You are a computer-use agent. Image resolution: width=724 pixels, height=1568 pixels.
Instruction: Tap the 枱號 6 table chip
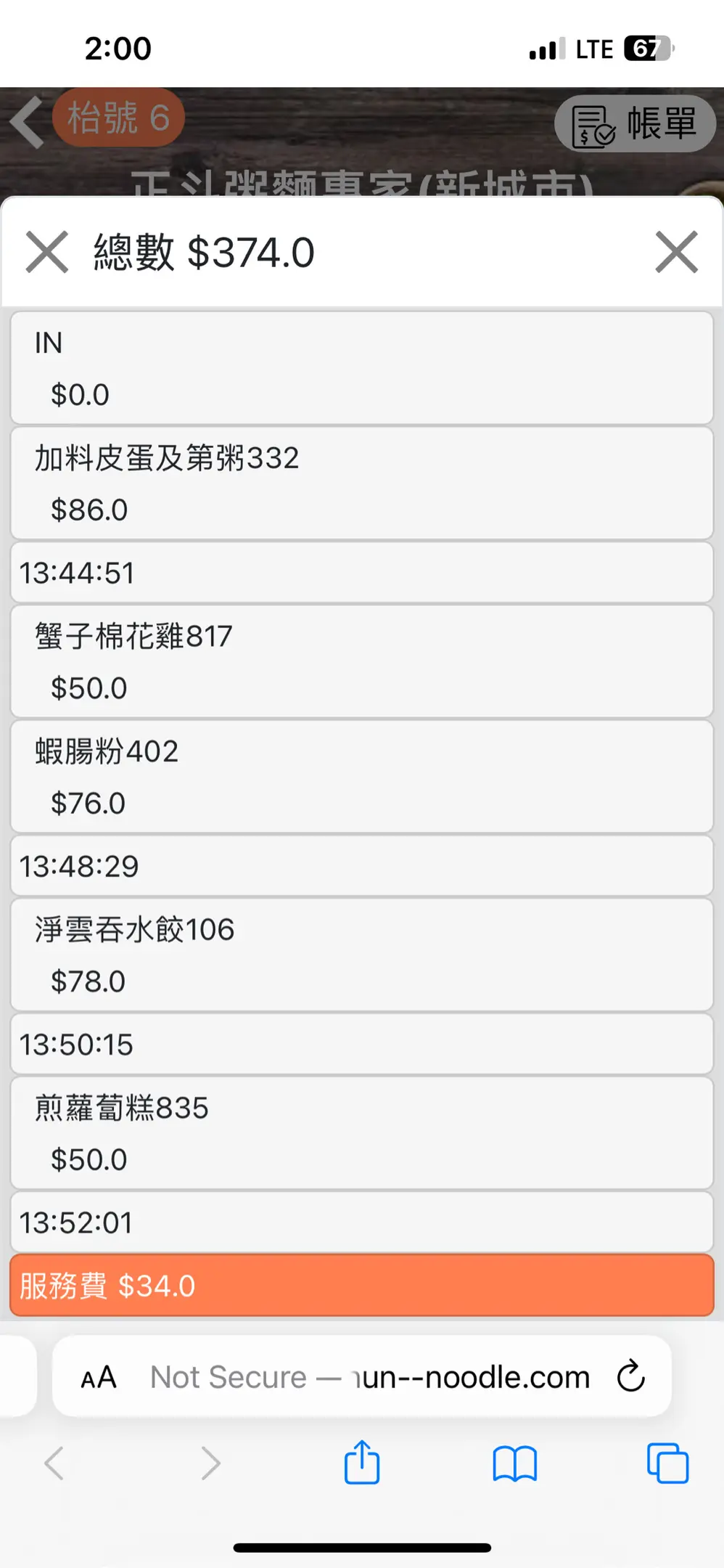pyautogui.click(x=118, y=118)
